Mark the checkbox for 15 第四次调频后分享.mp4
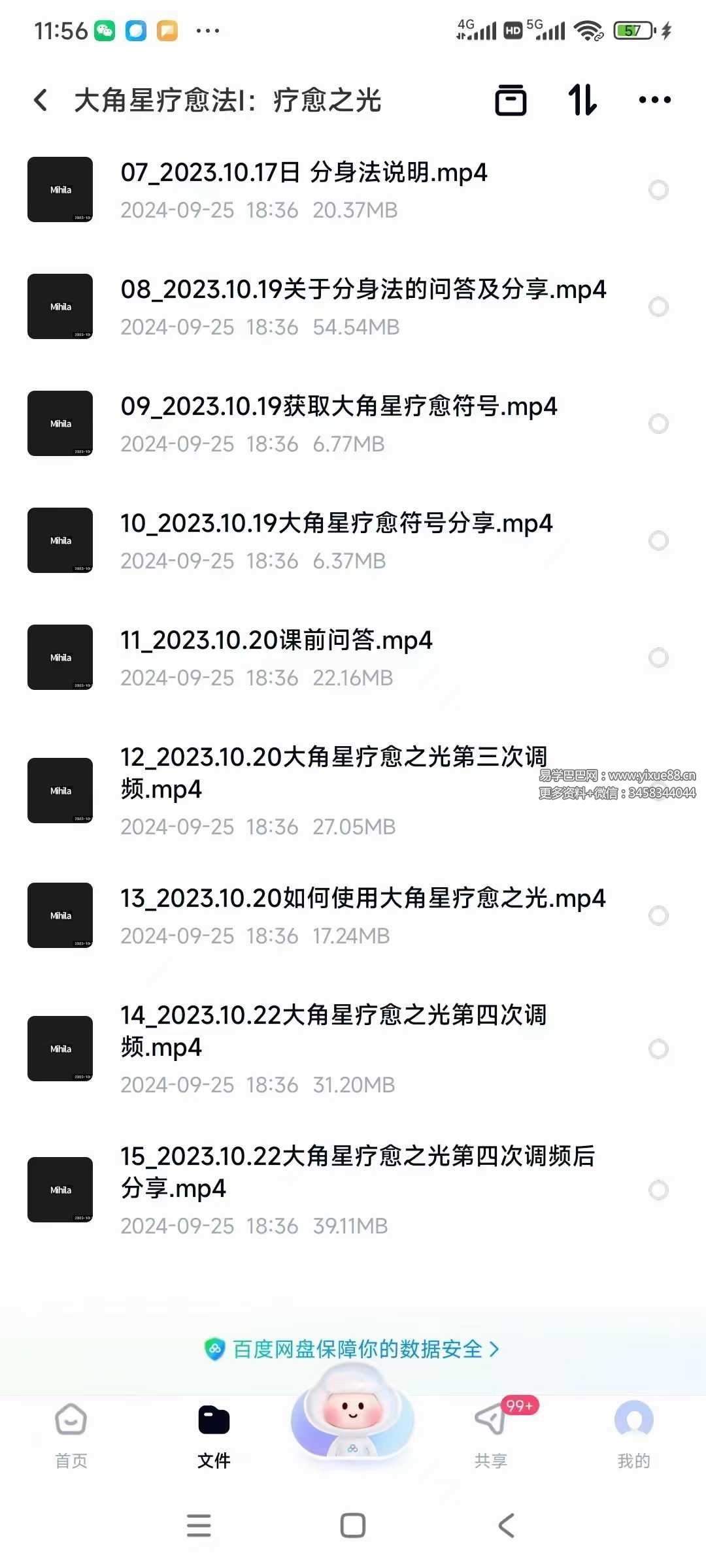 pos(658,1190)
